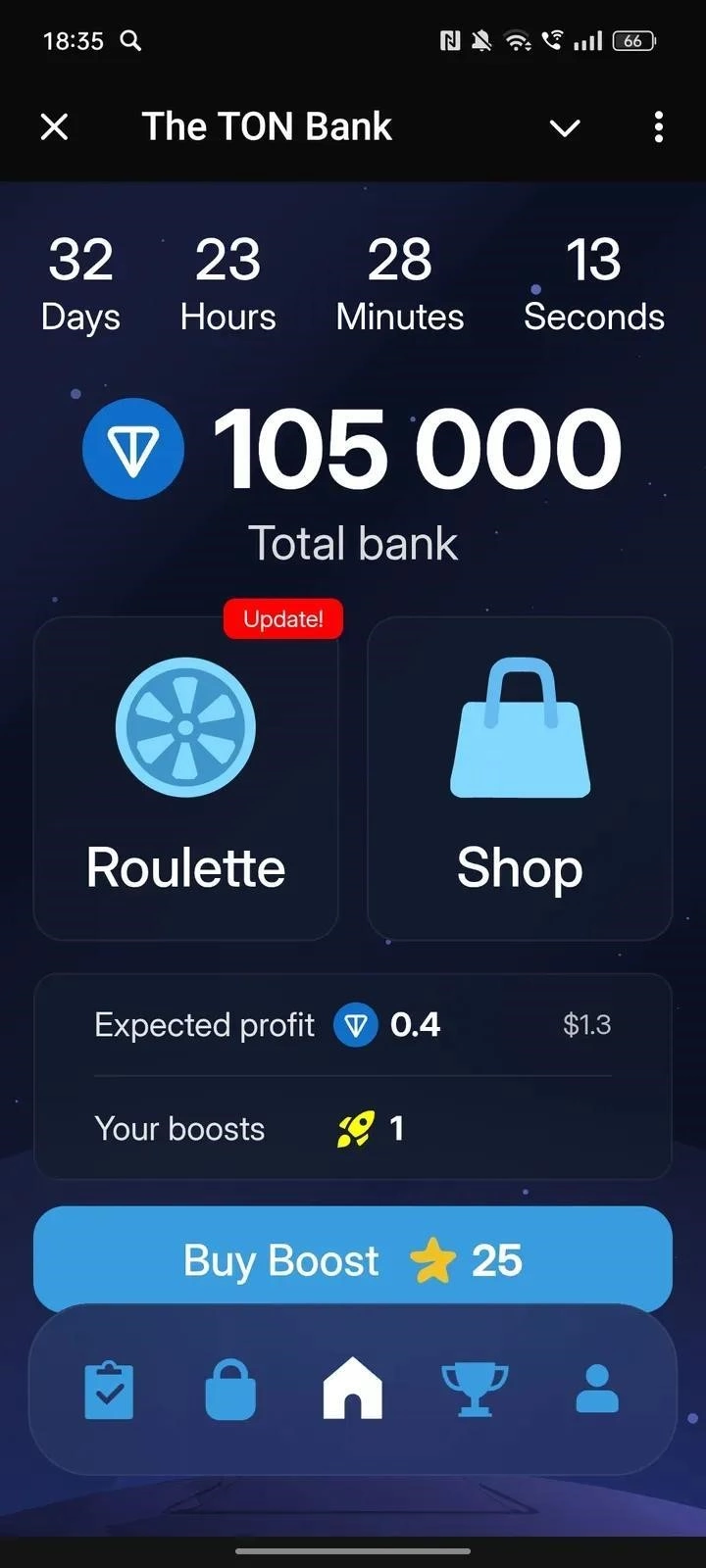Collapse the app using the chevron
Screen dimensions: 706x1568
[x=565, y=127]
